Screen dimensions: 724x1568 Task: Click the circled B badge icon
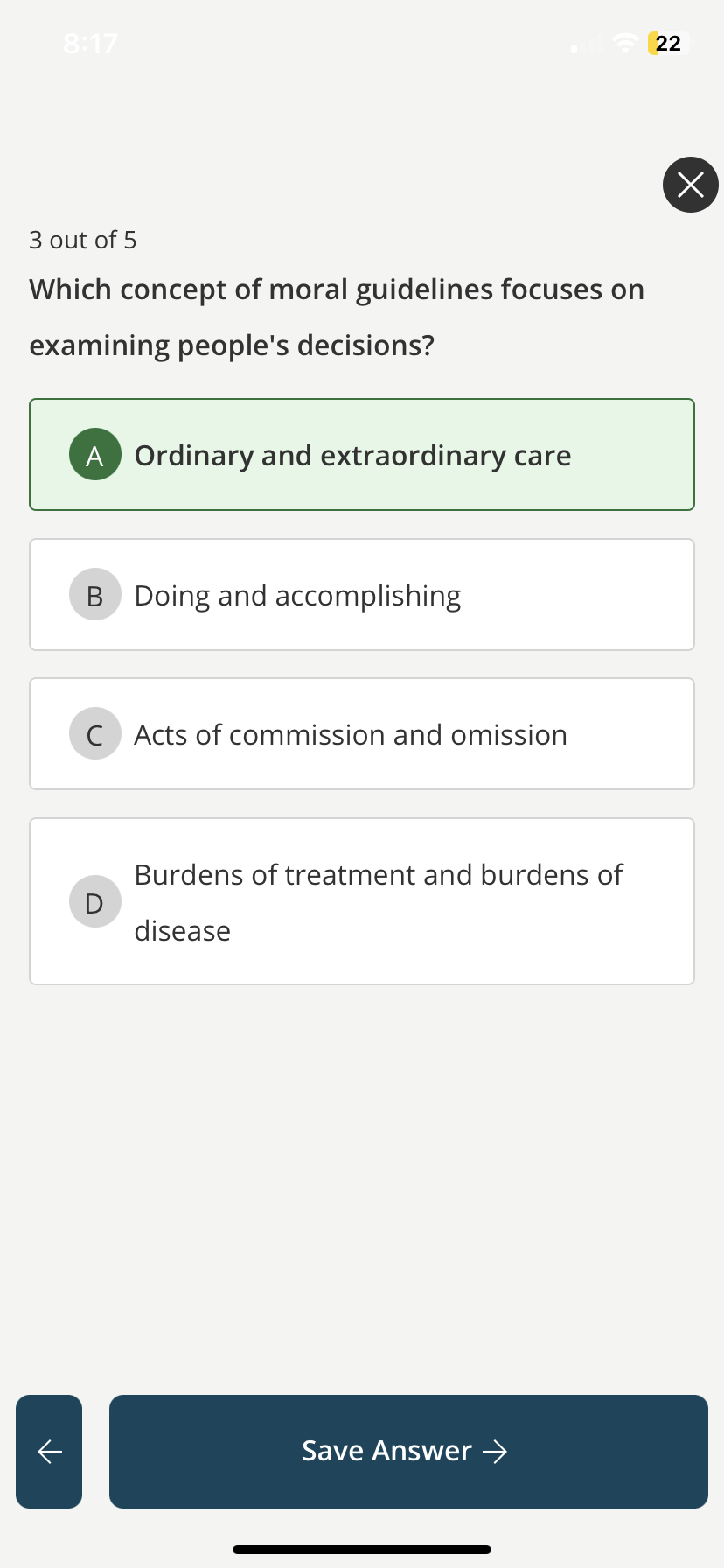coord(94,594)
